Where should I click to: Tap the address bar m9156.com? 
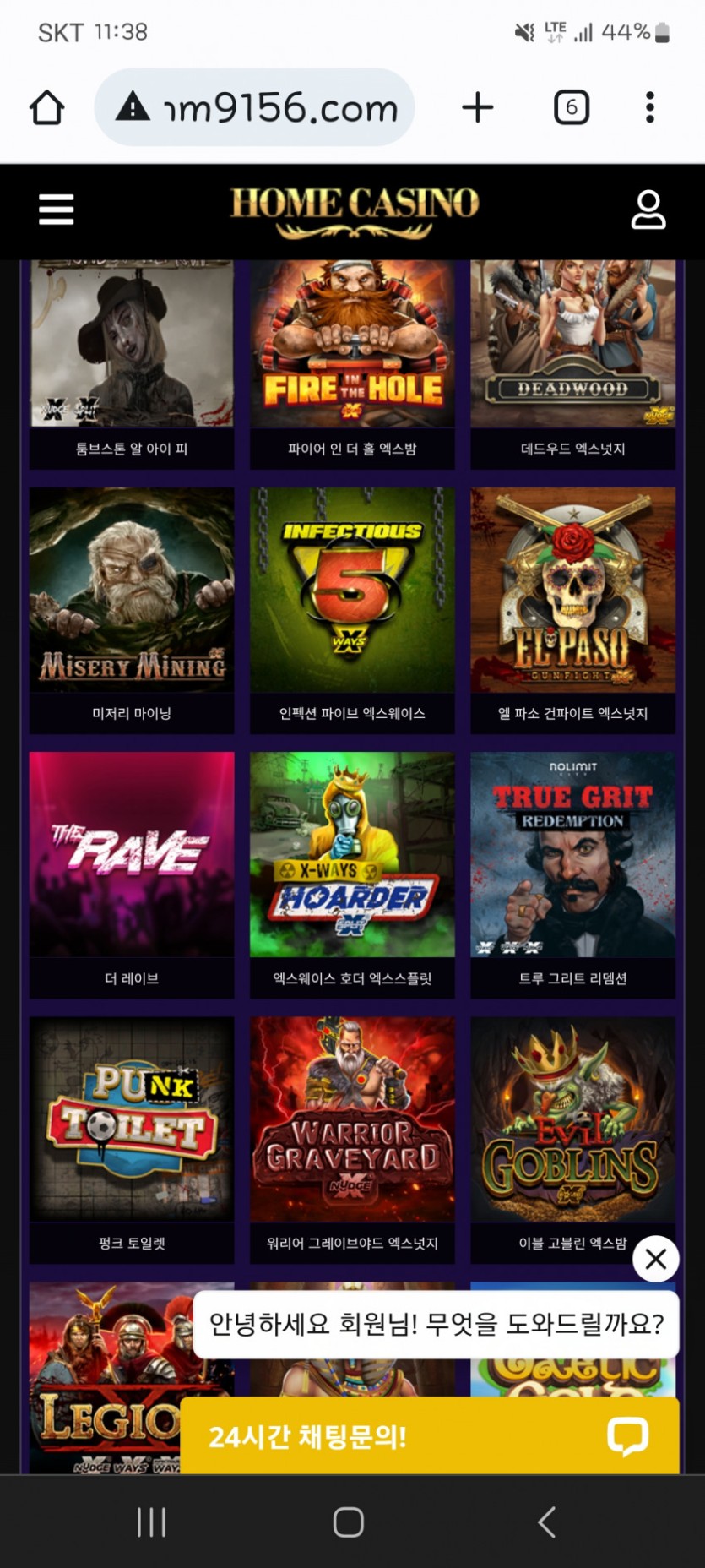pos(254,107)
